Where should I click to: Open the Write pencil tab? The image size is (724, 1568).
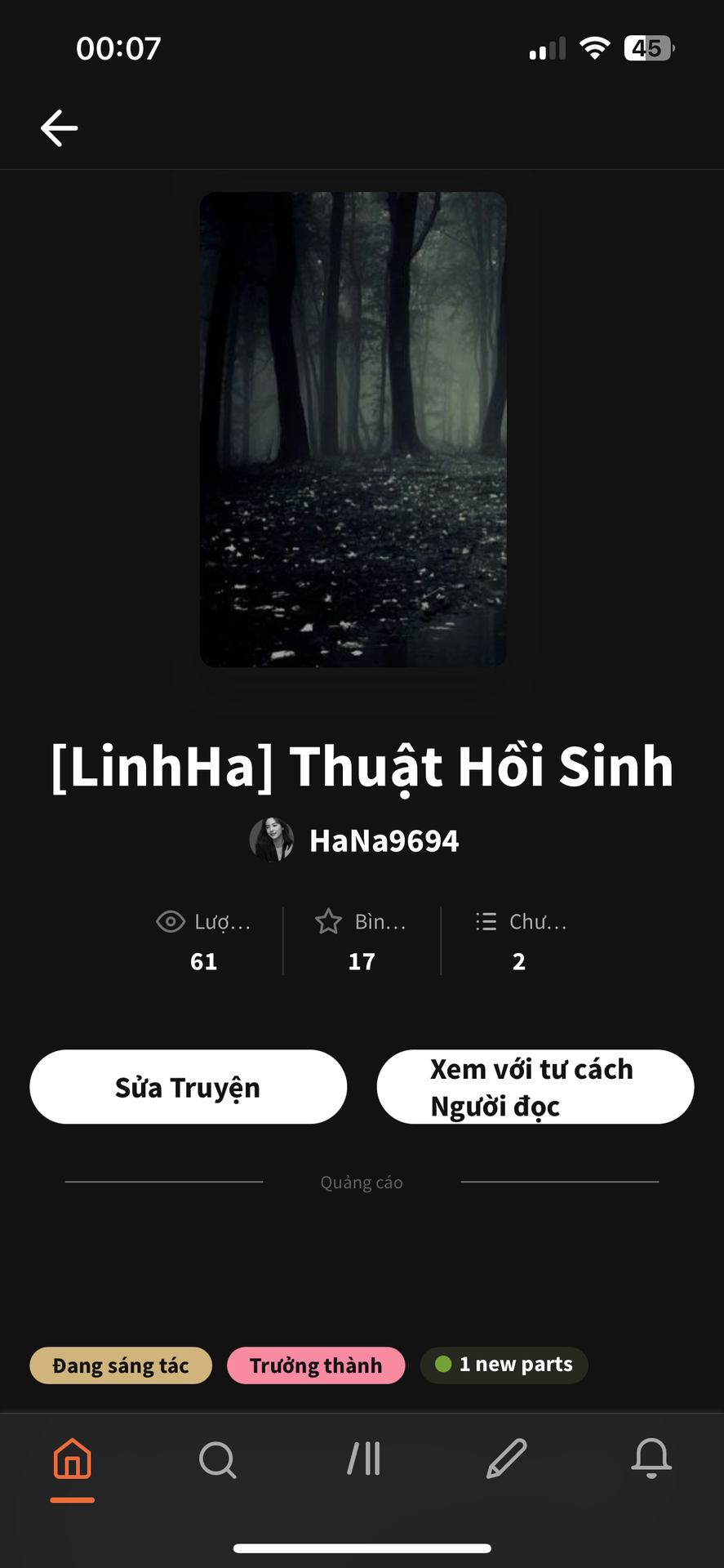tap(506, 1459)
